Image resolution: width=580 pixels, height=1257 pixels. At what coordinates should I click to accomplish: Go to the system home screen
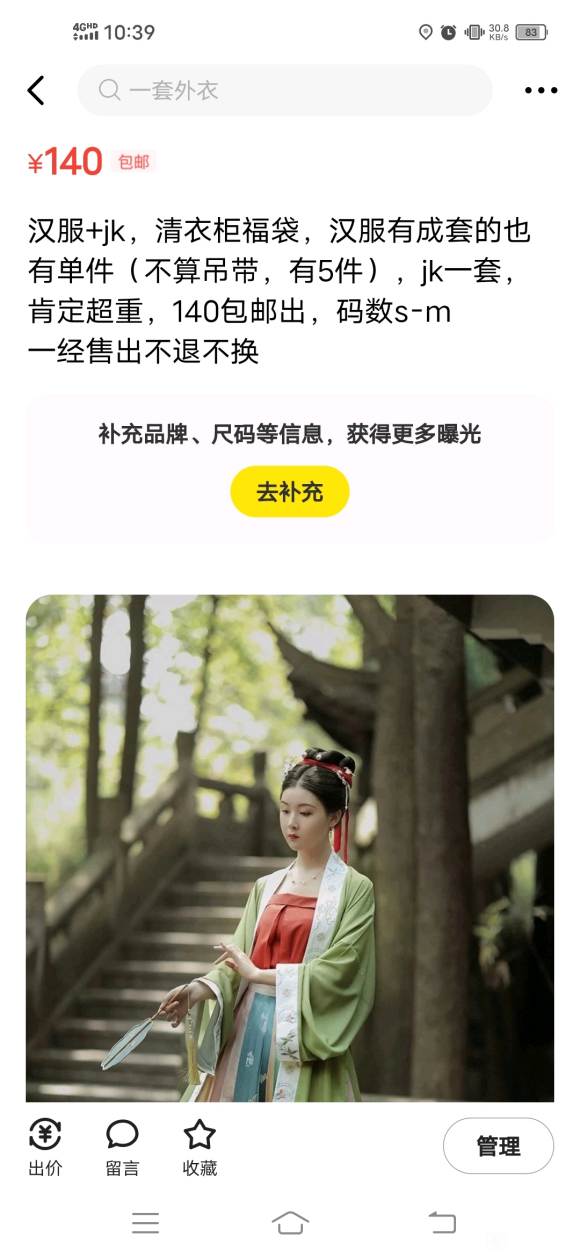pos(290,1222)
